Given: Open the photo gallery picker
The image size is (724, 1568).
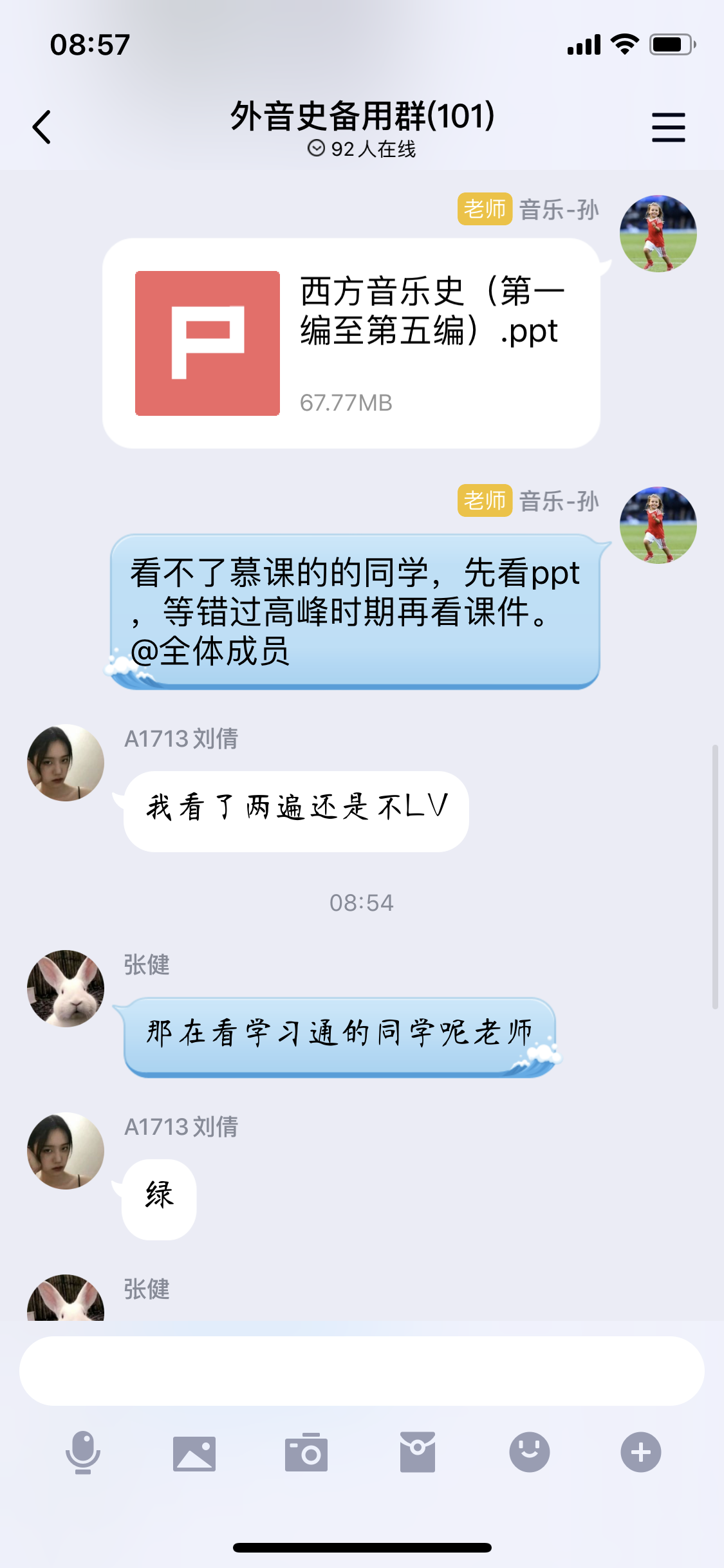Looking at the screenshot, I should pos(194,1452).
